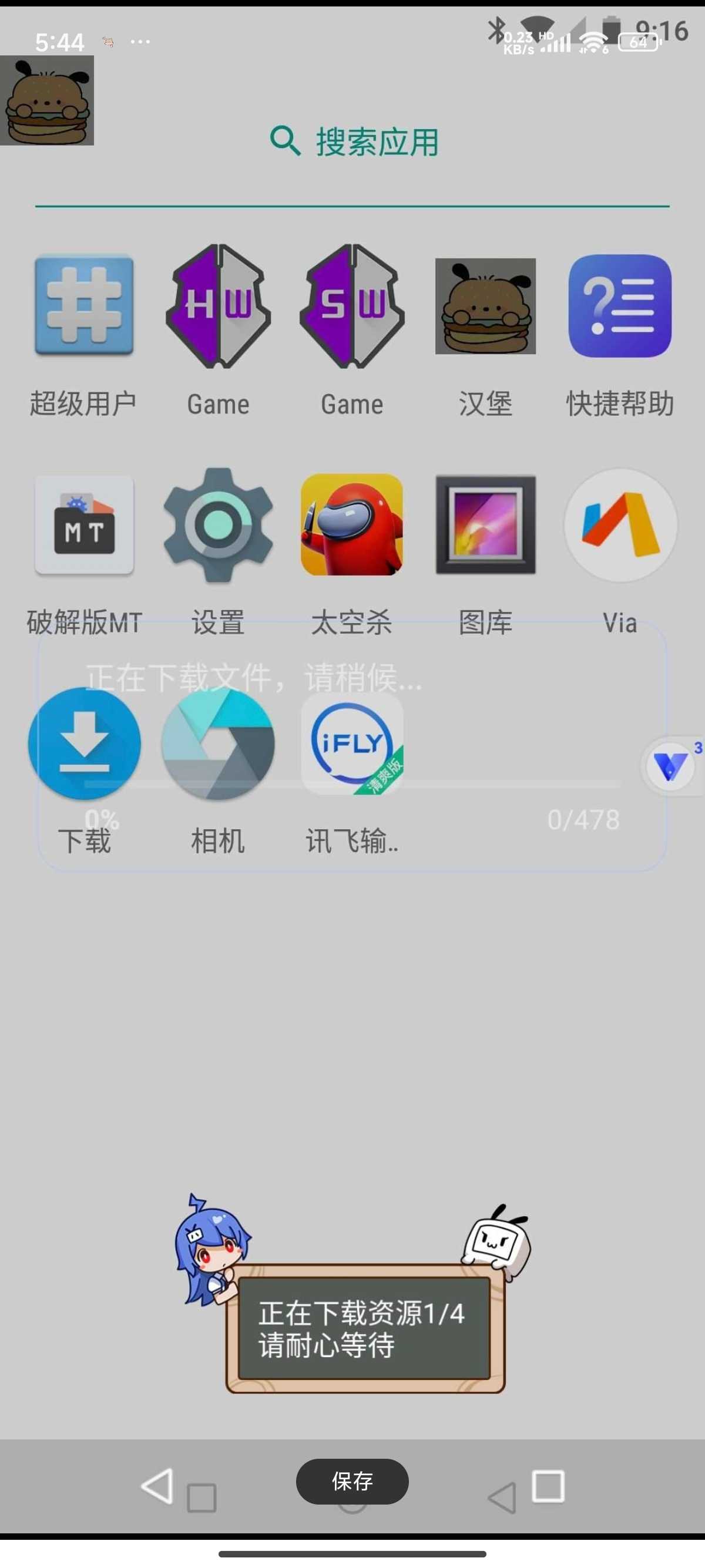Open the 讯飞输.. input method app

point(352,743)
